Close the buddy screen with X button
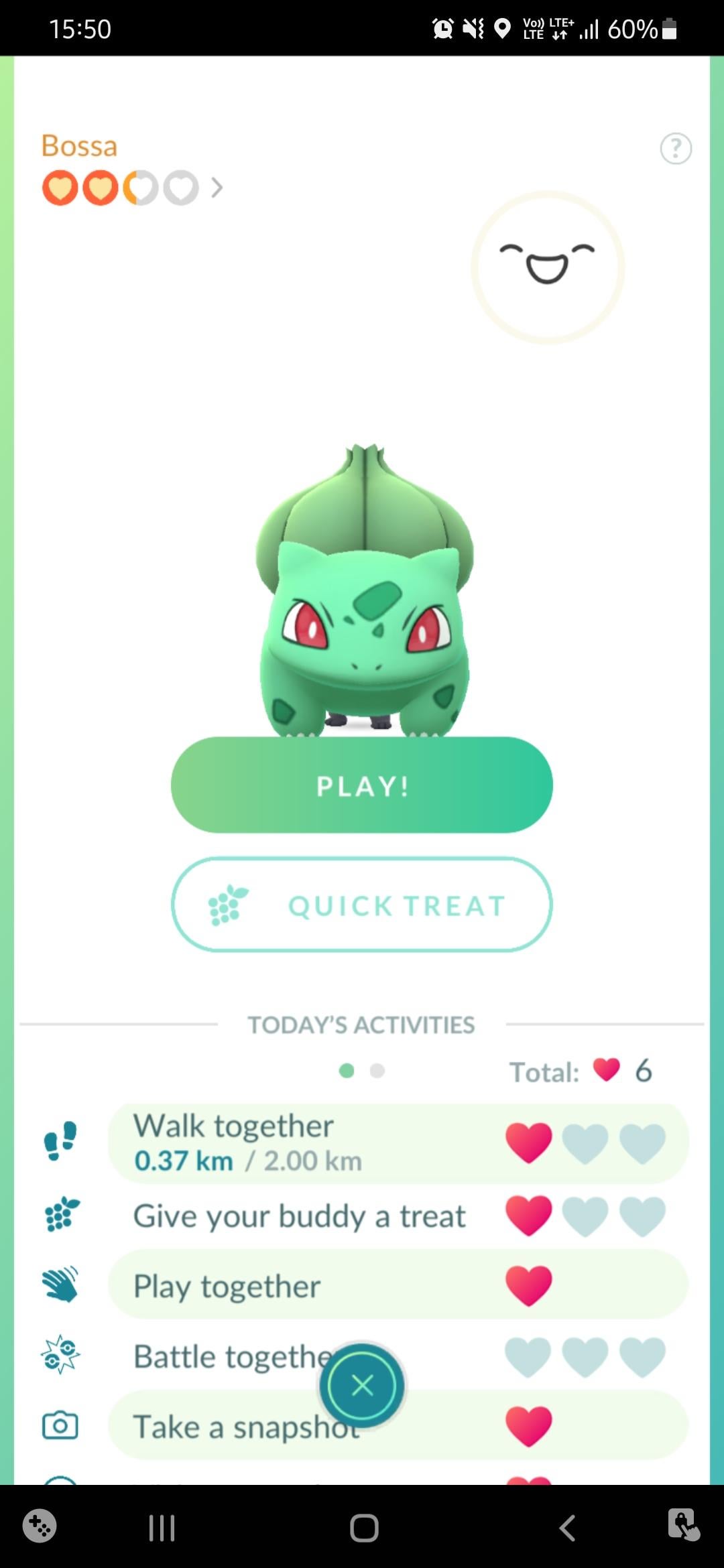The image size is (724, 1568). (x=362, y=1384)
